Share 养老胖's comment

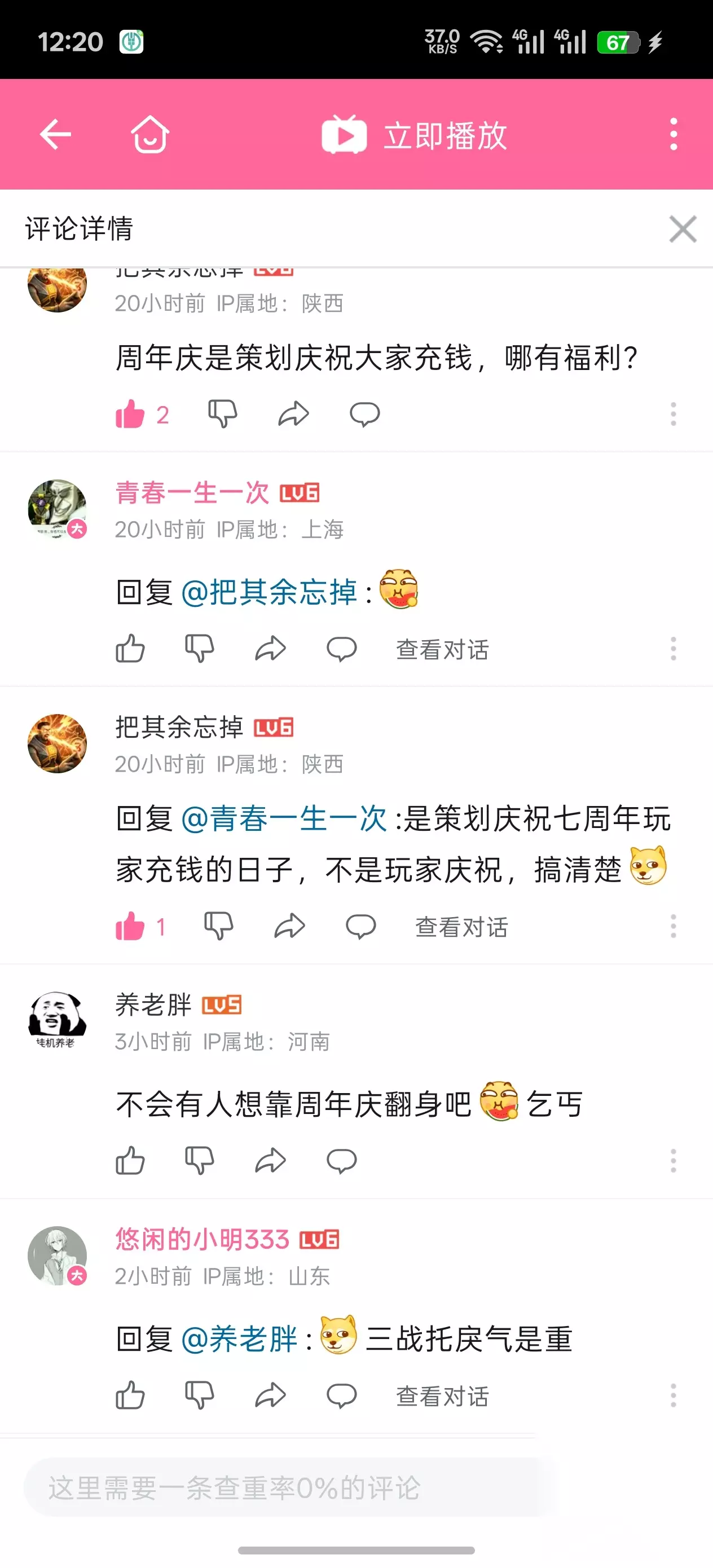coord(270,1161)
